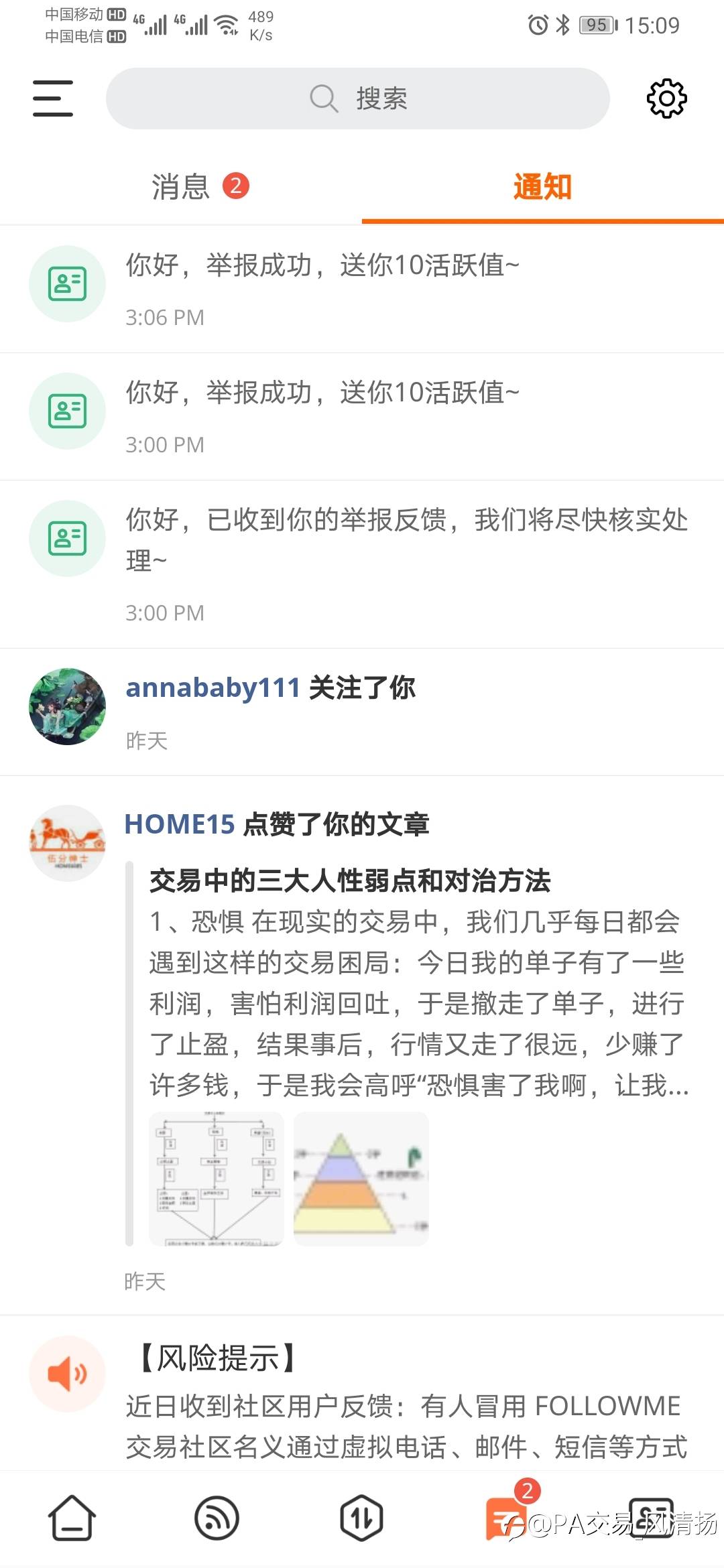View the flowchart image thumbnail
This screenshot has width=724, height=1568.
217,1179
